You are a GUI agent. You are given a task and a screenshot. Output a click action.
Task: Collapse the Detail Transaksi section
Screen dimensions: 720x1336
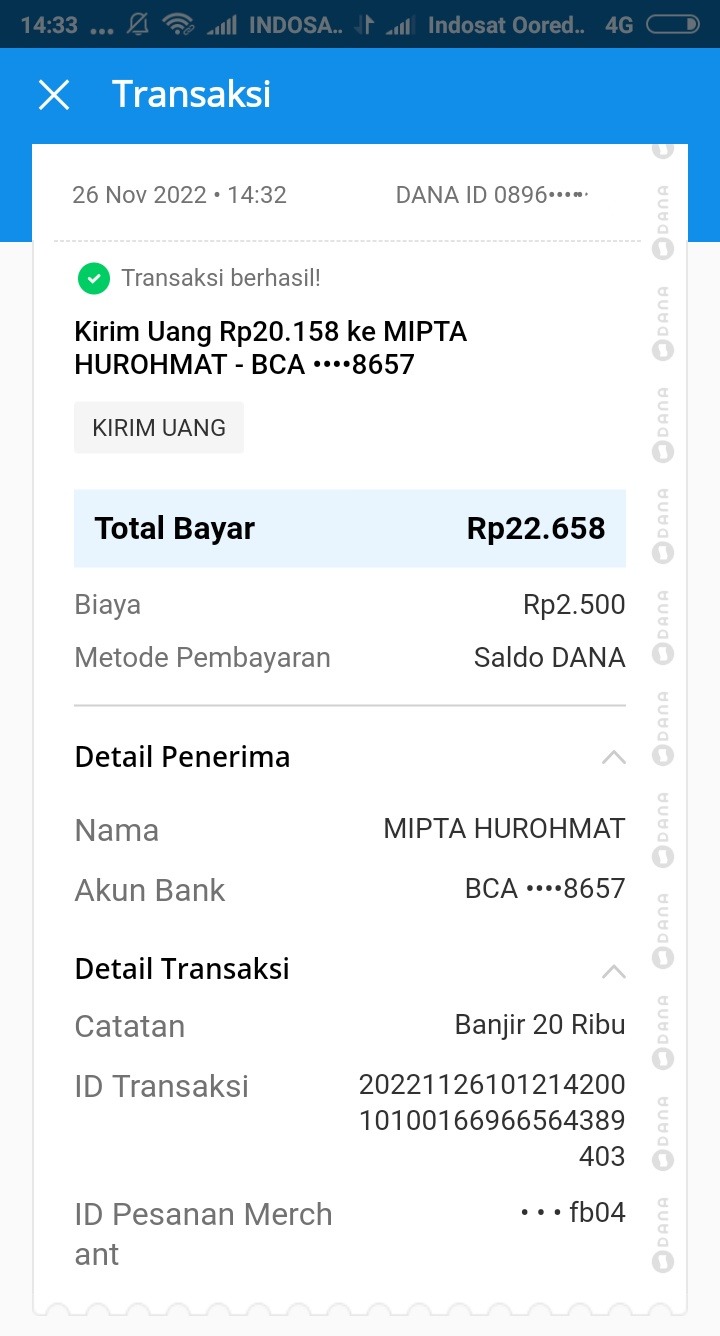(613, 970)
